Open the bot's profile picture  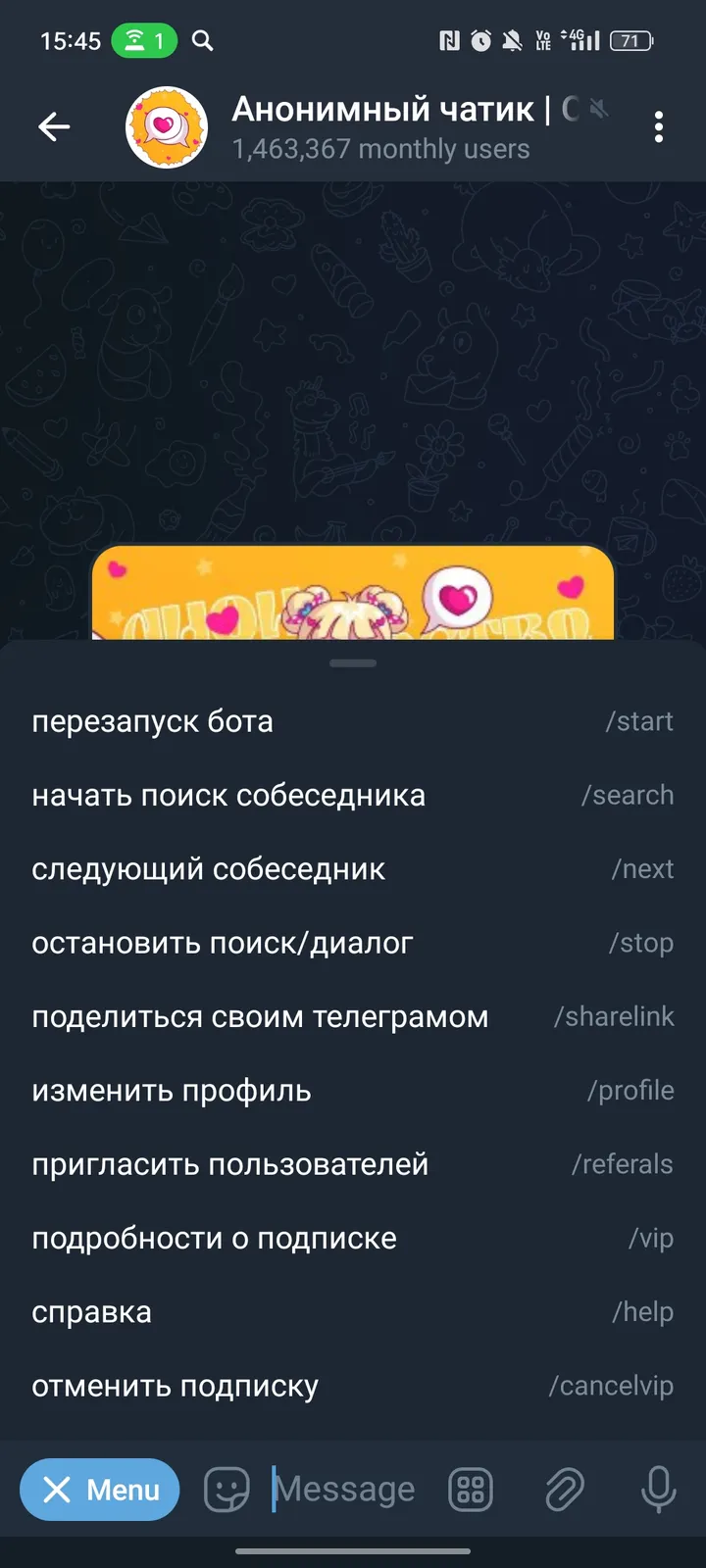(167, 126)
